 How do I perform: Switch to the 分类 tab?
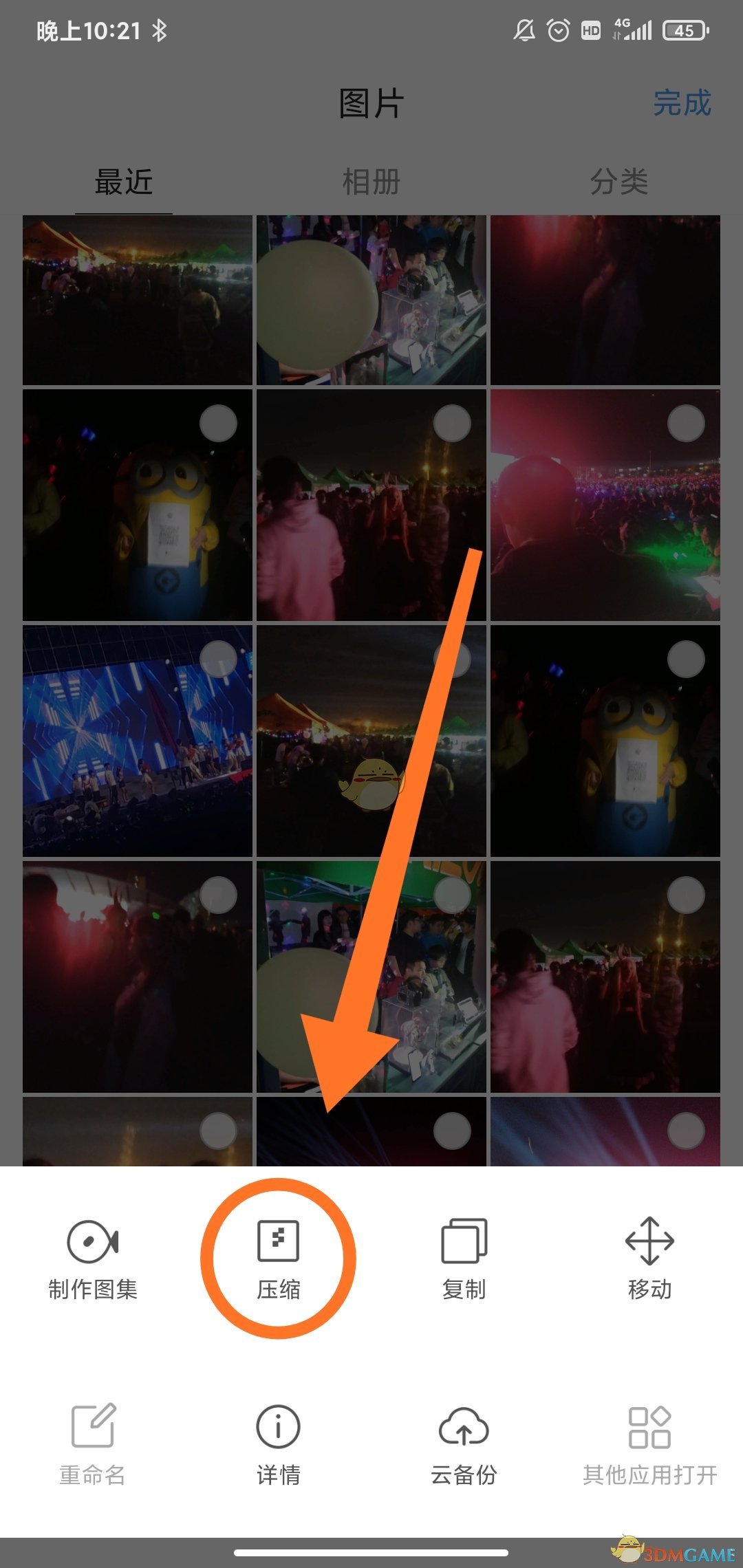point(619,182)
